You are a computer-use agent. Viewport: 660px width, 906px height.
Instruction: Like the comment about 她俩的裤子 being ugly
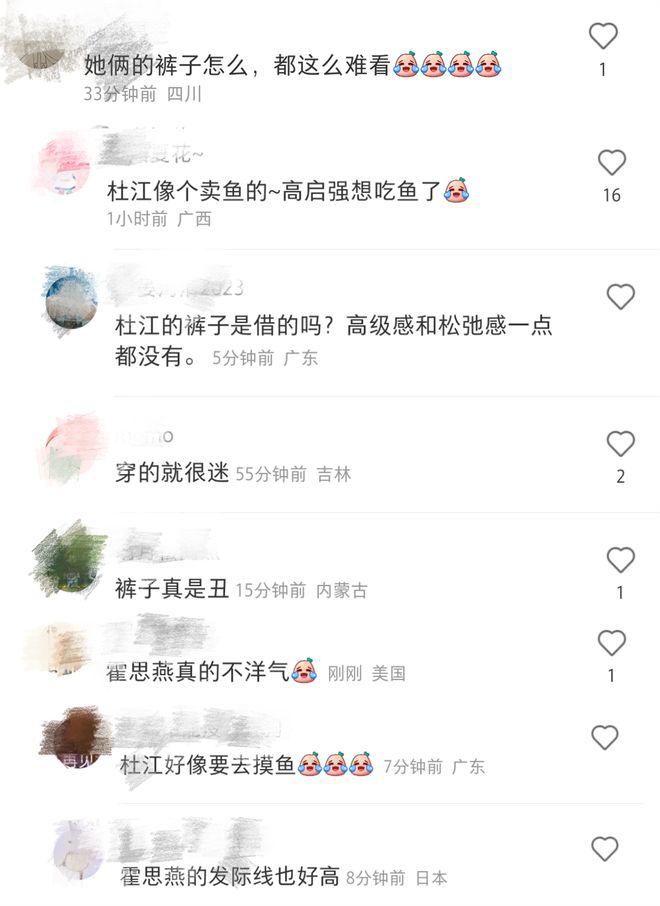(603, 37)
